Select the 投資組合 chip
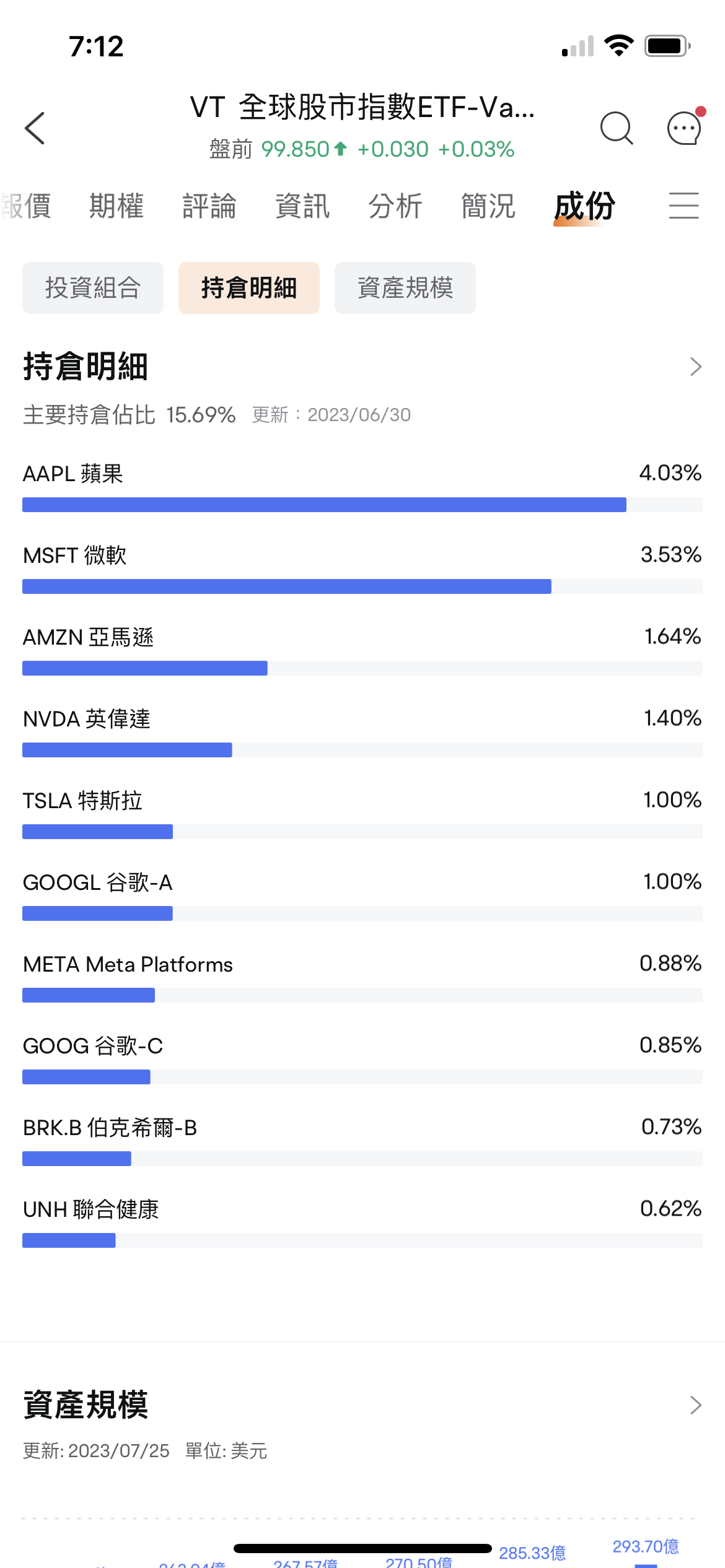This screenshot has height=1568, width=725. 93,288
